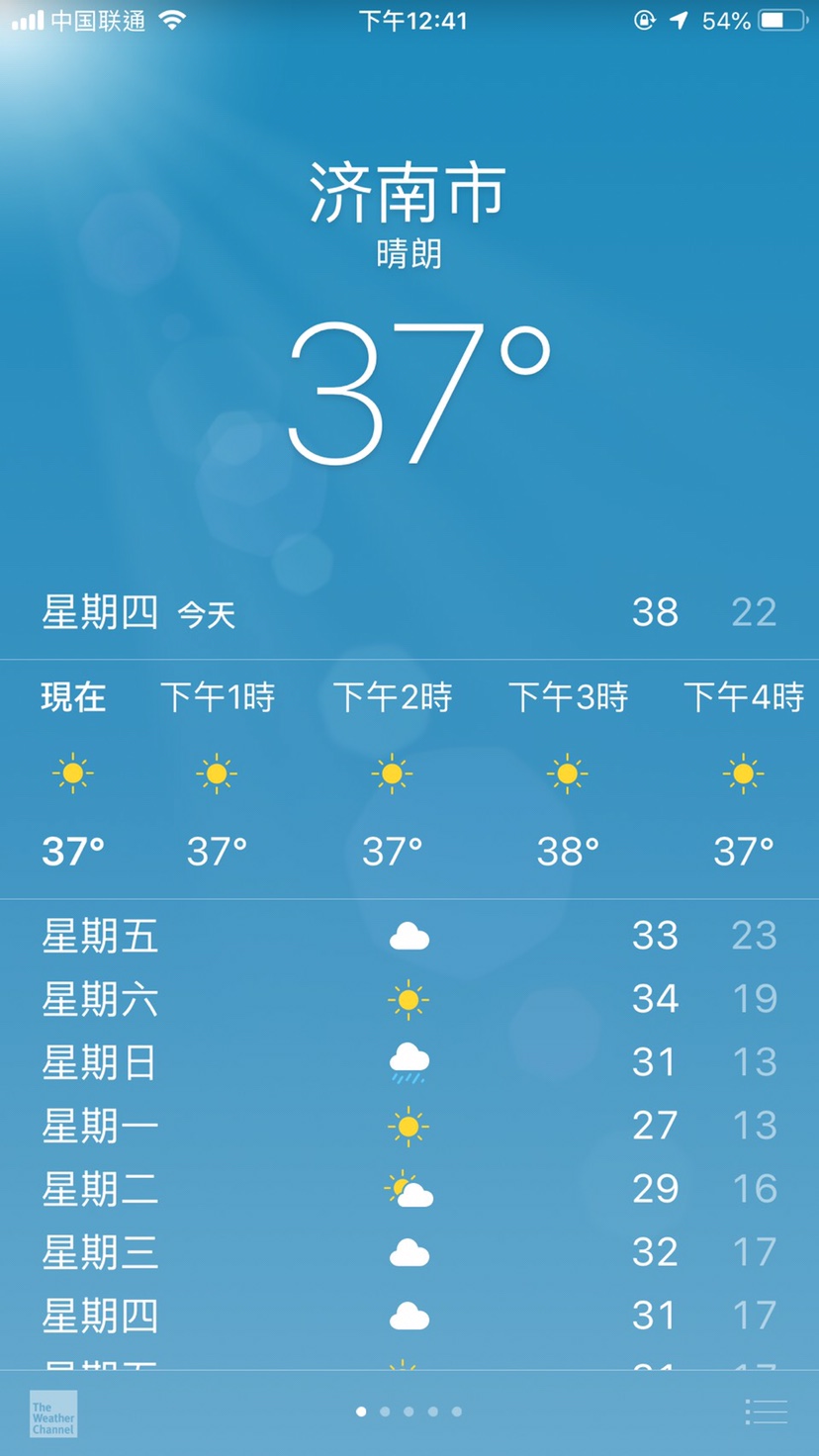Open the city list icon
Screen dimensions: 819x1456
(766, 1411)
